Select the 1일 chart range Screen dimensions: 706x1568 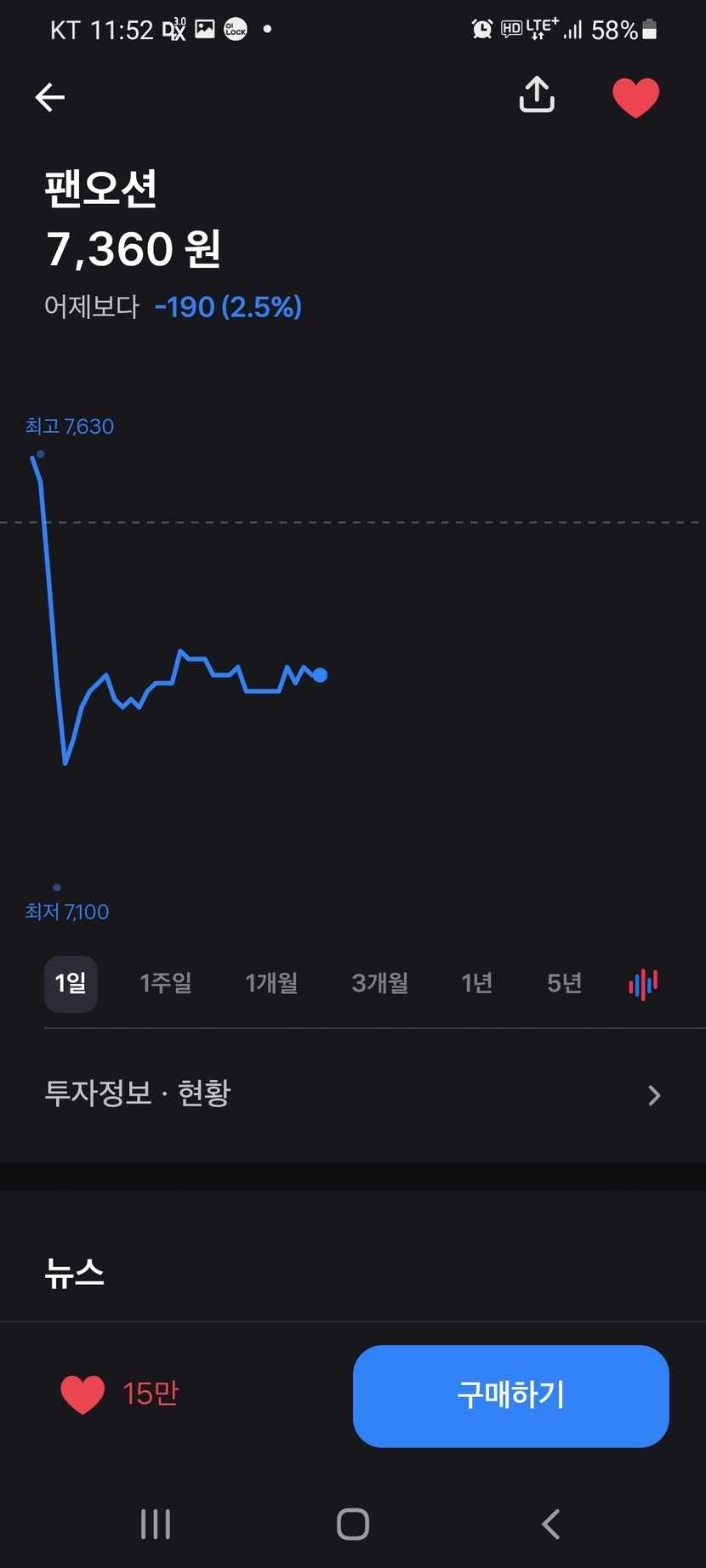pos(71,984)
